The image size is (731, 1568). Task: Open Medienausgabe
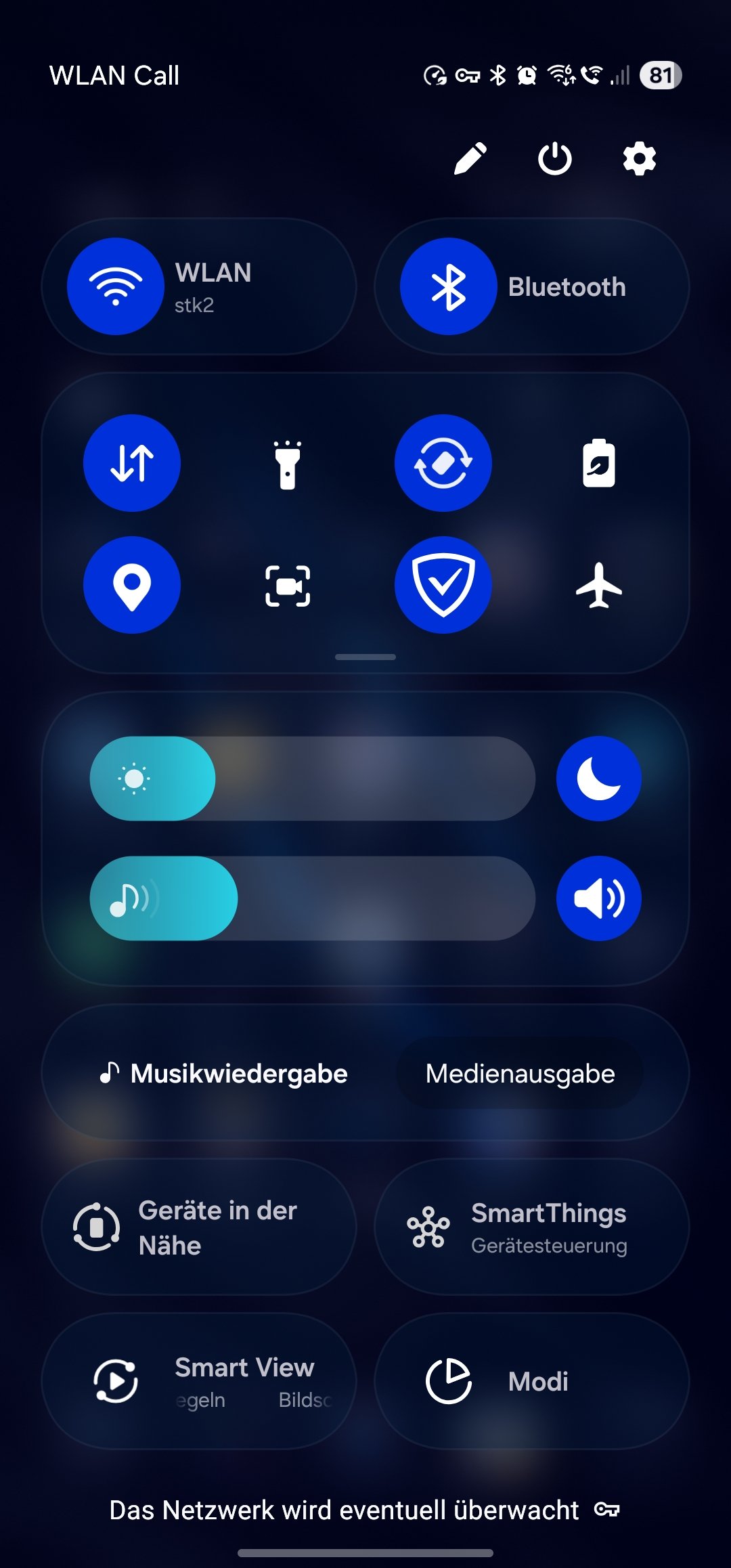520,1074
